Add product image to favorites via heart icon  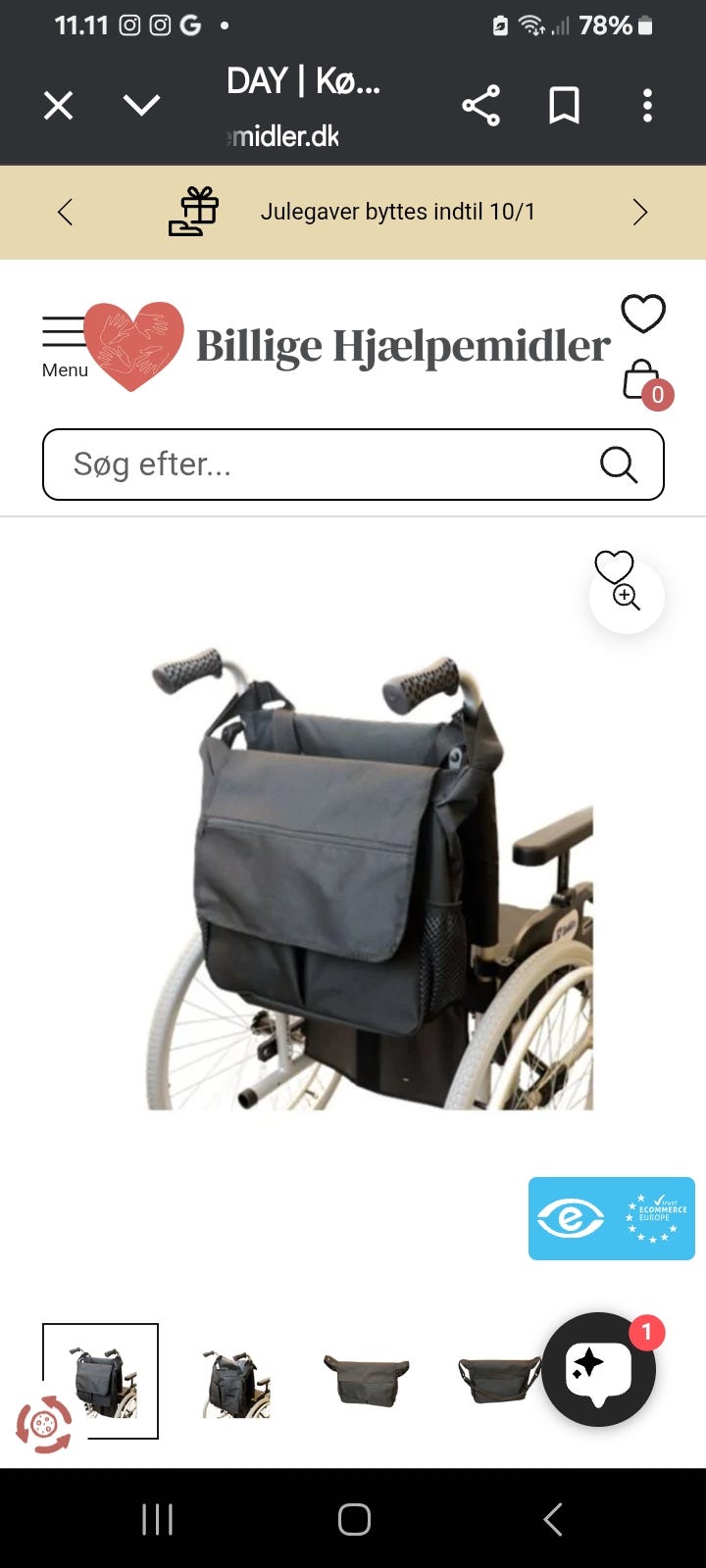pos(614,568)
